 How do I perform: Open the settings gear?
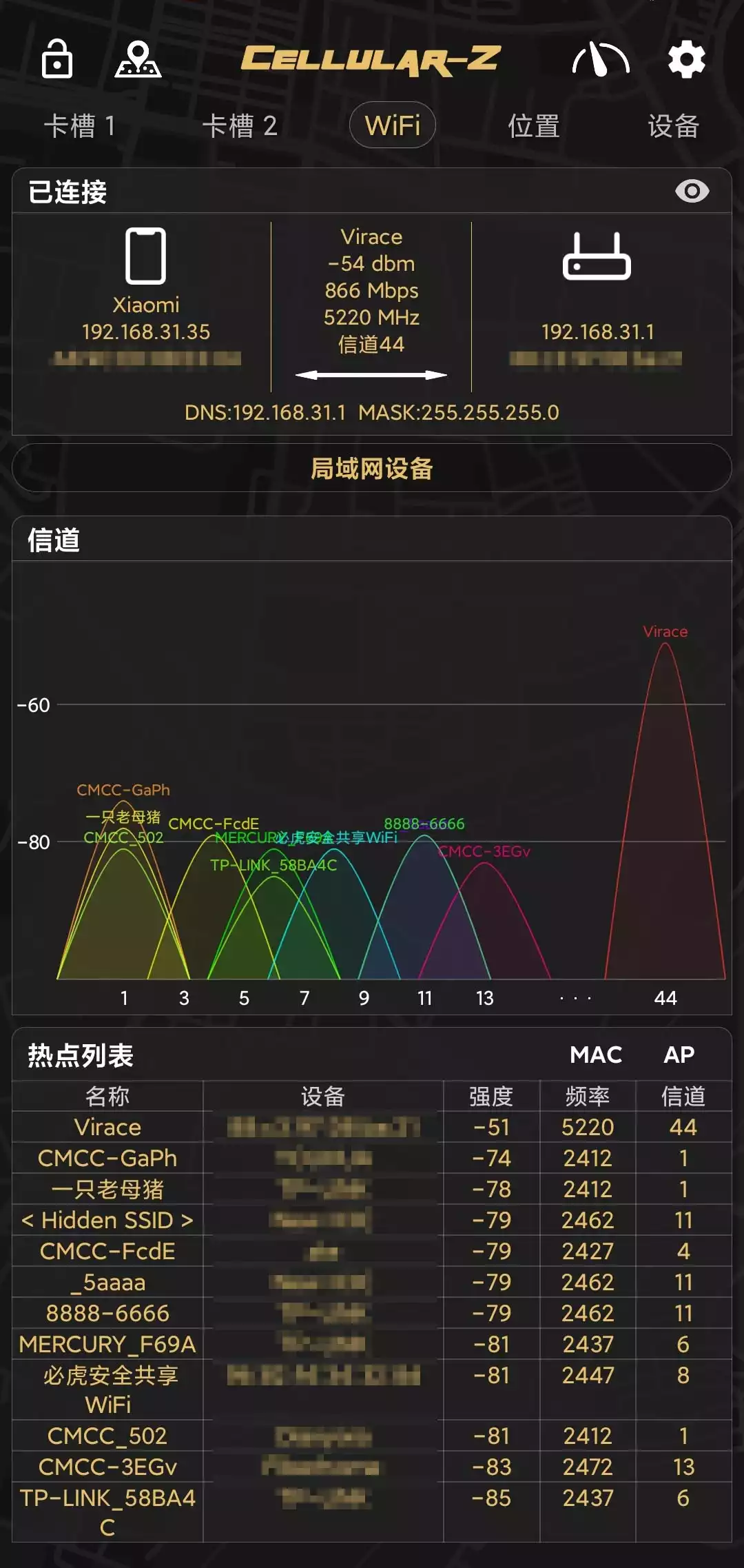tap(687, 59)
